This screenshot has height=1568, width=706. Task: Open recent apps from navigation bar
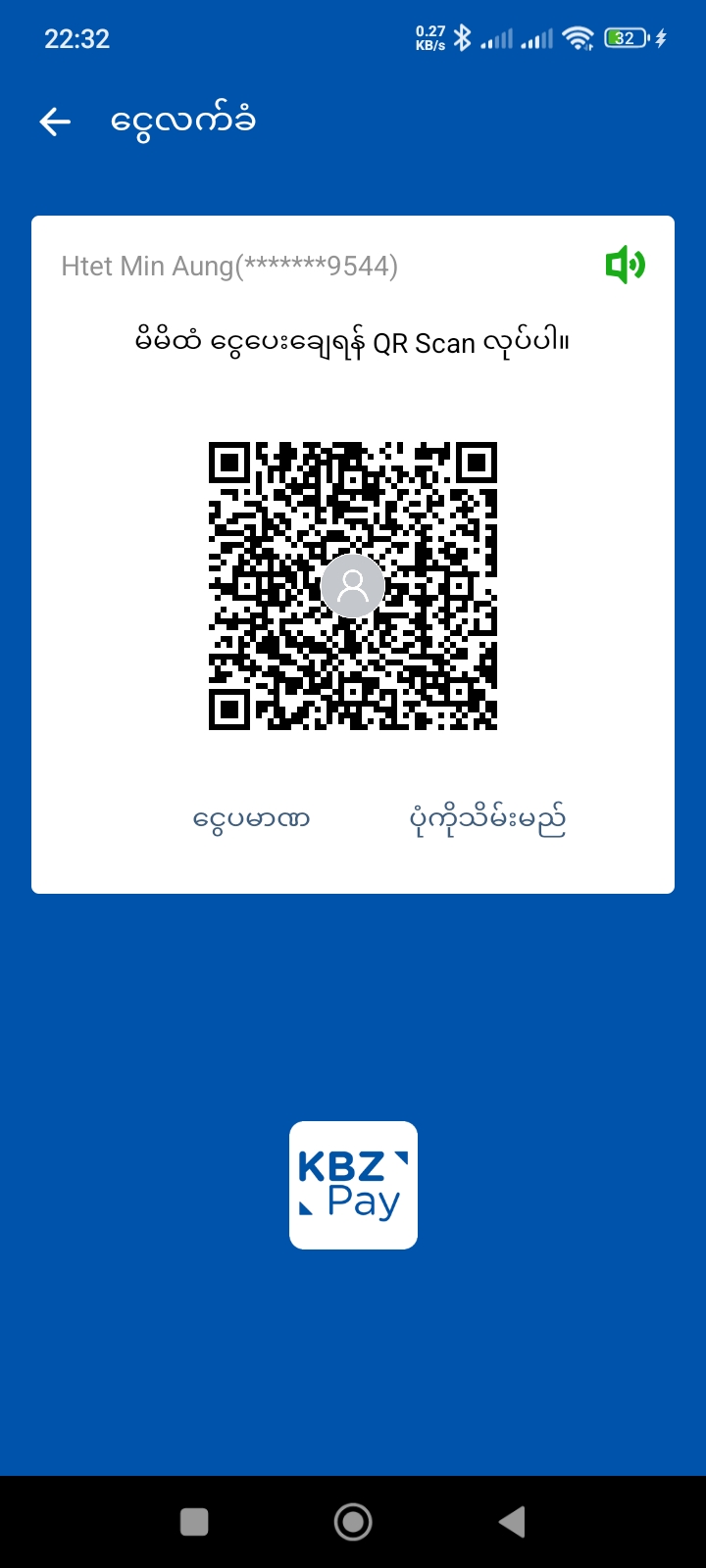[194, 1522]
